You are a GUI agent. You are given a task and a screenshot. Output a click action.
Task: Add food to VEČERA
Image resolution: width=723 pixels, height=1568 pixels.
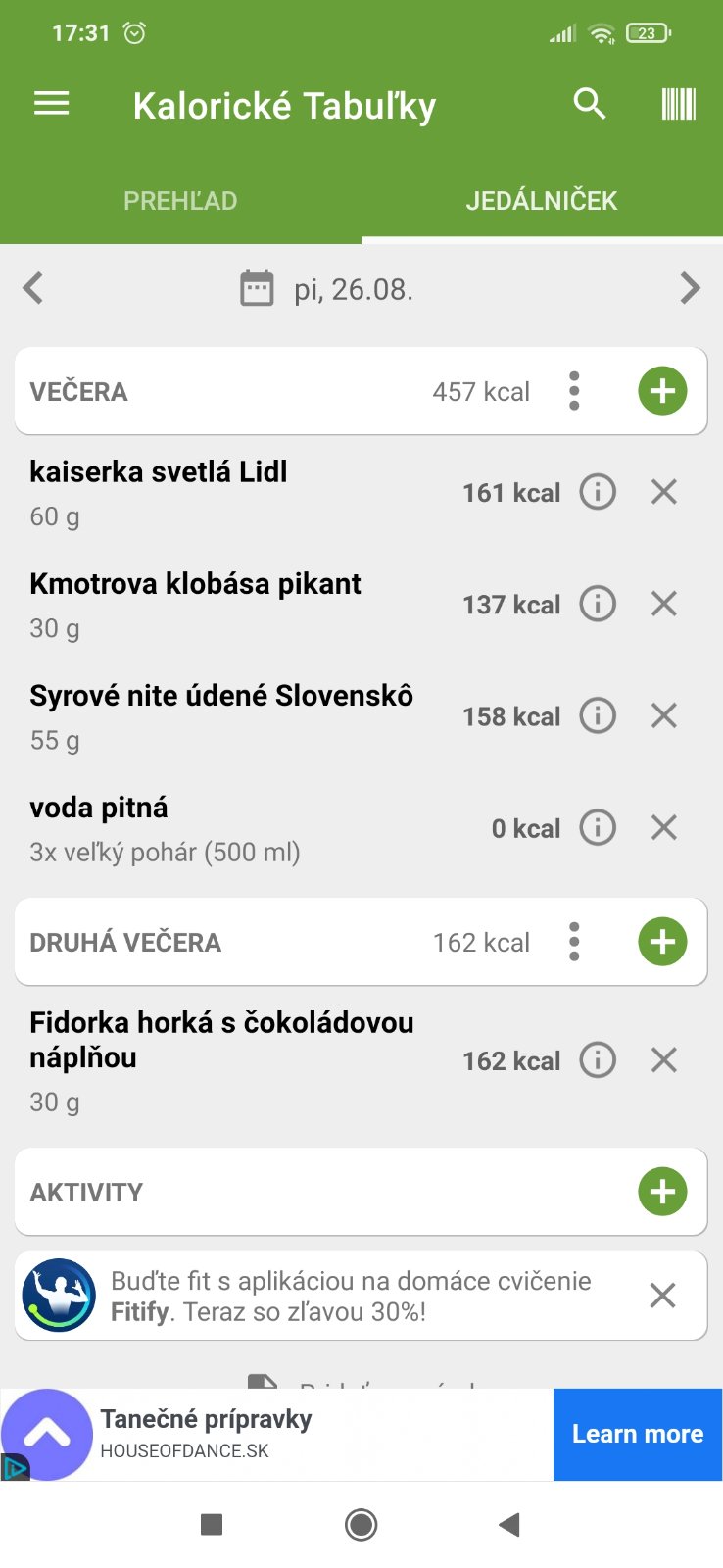click(662, 391)
